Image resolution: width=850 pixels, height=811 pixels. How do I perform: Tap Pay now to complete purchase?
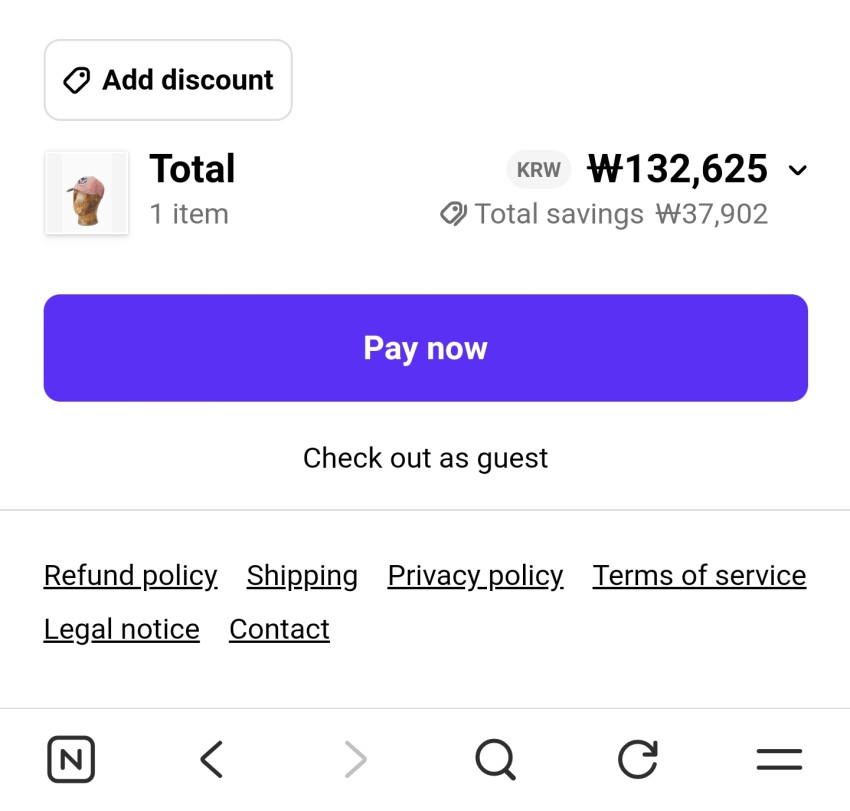(x=425, y=348)
